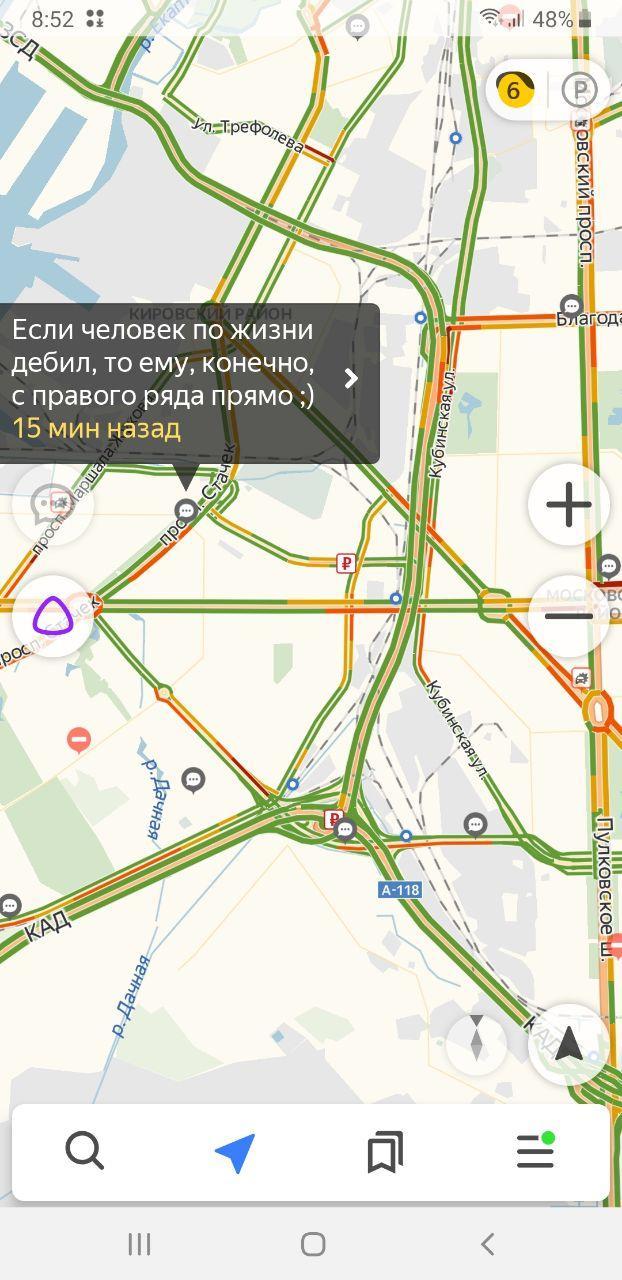This screenshot has width=622, height=1280.
Task: Open saved bookmarks
Action: [x=385, y=1152]
